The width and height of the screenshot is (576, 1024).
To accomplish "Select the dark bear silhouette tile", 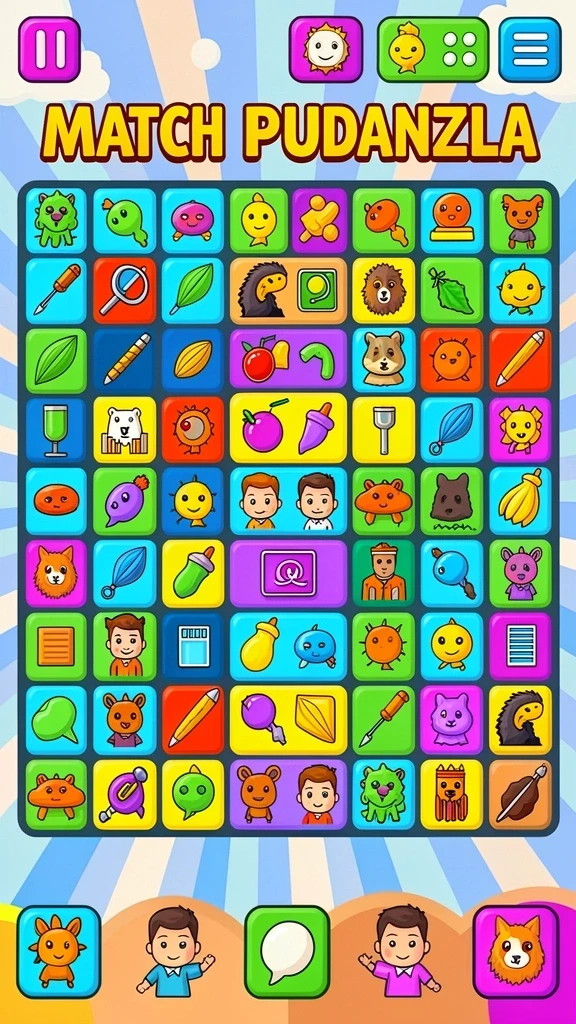I will tap(452, 500).
